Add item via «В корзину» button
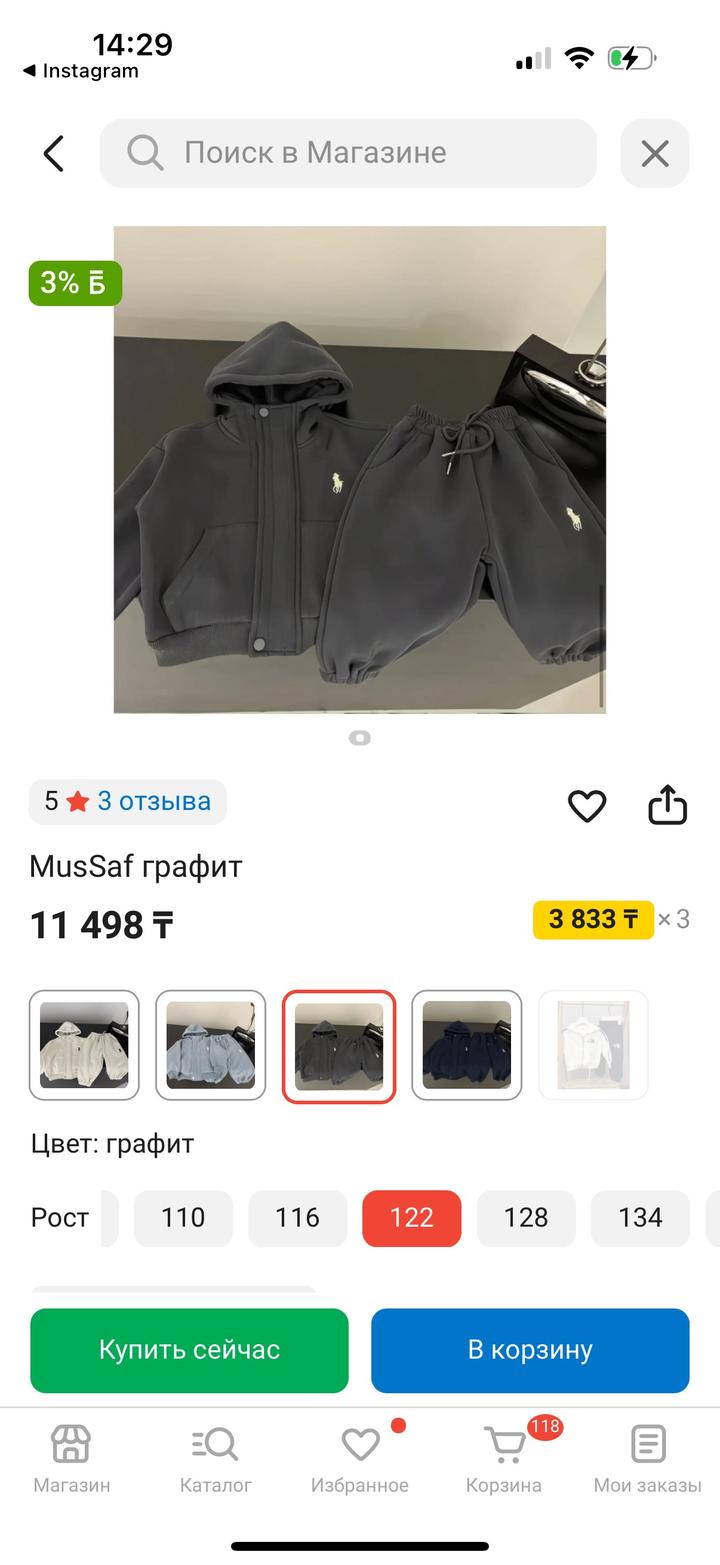The height and width of the screenshot is (1565, 720). 530,1350
